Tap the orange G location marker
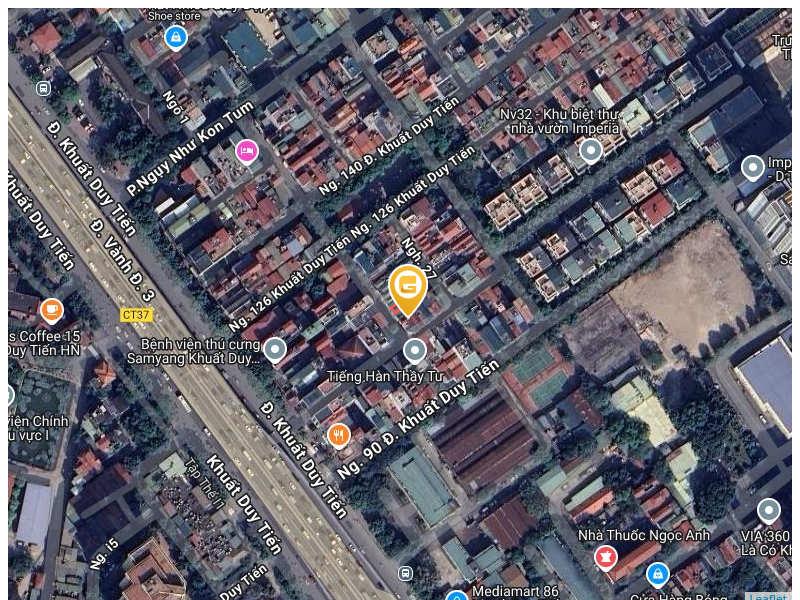The height and width of the screenshot is (600, 800). tap(408, 288)
